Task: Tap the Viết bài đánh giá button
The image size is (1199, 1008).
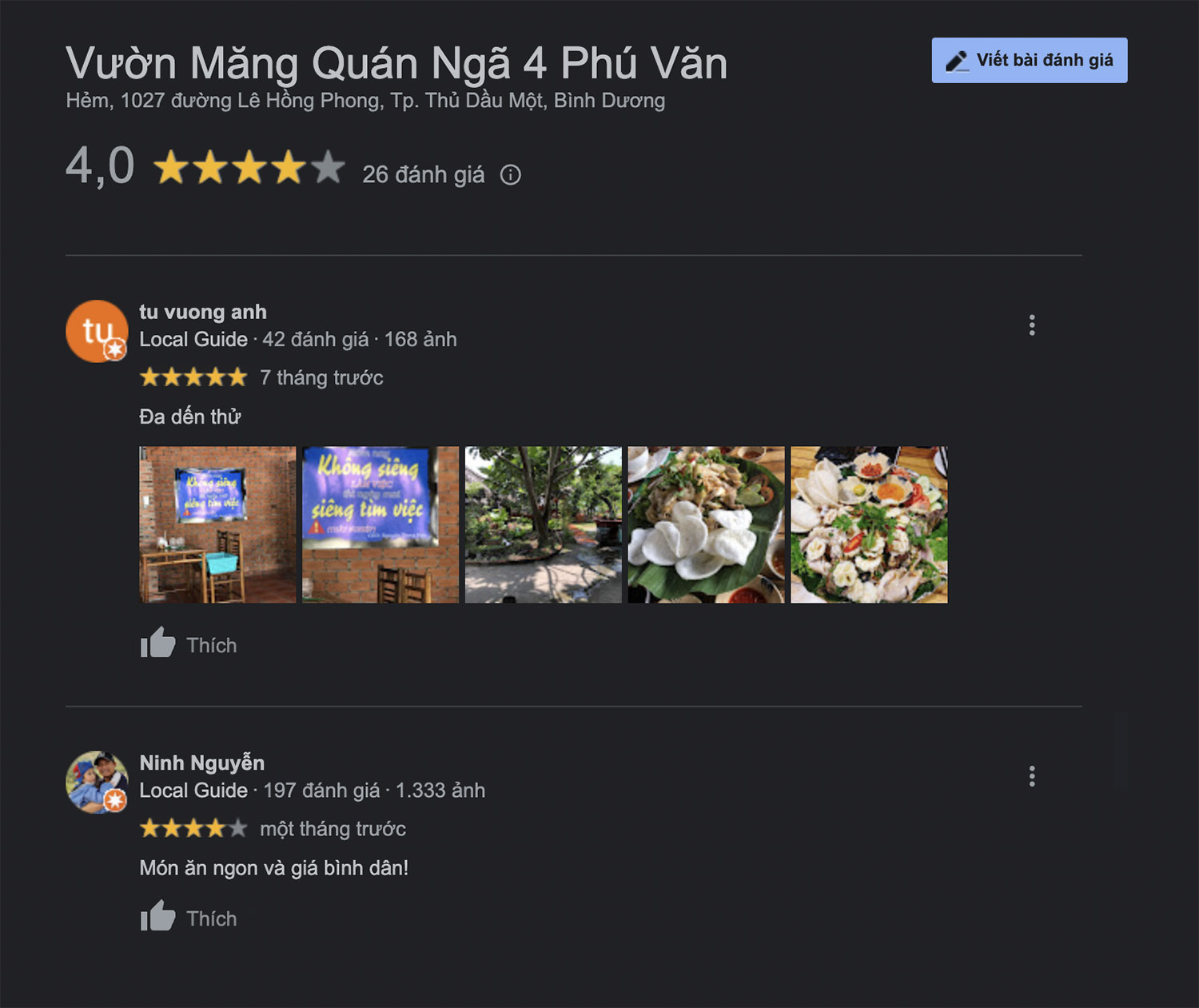Action: pos(1029,60)
